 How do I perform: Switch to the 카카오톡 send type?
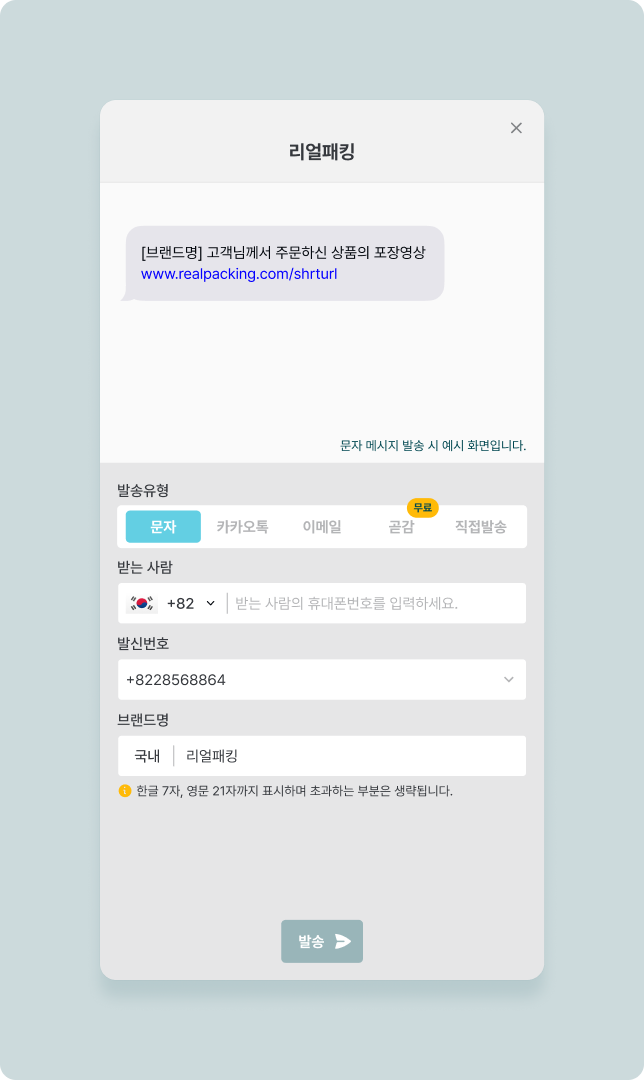coord(242,527)
